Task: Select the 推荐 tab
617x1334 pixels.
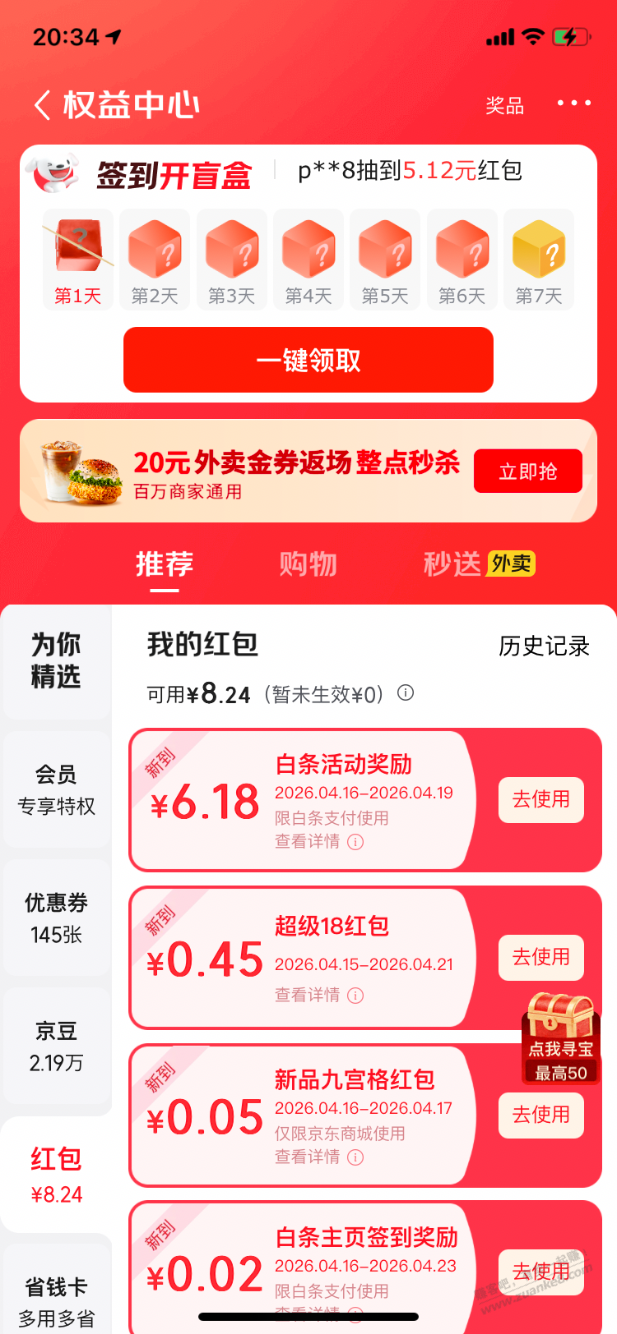Action: pyautogui.click(x=165, y=564)
